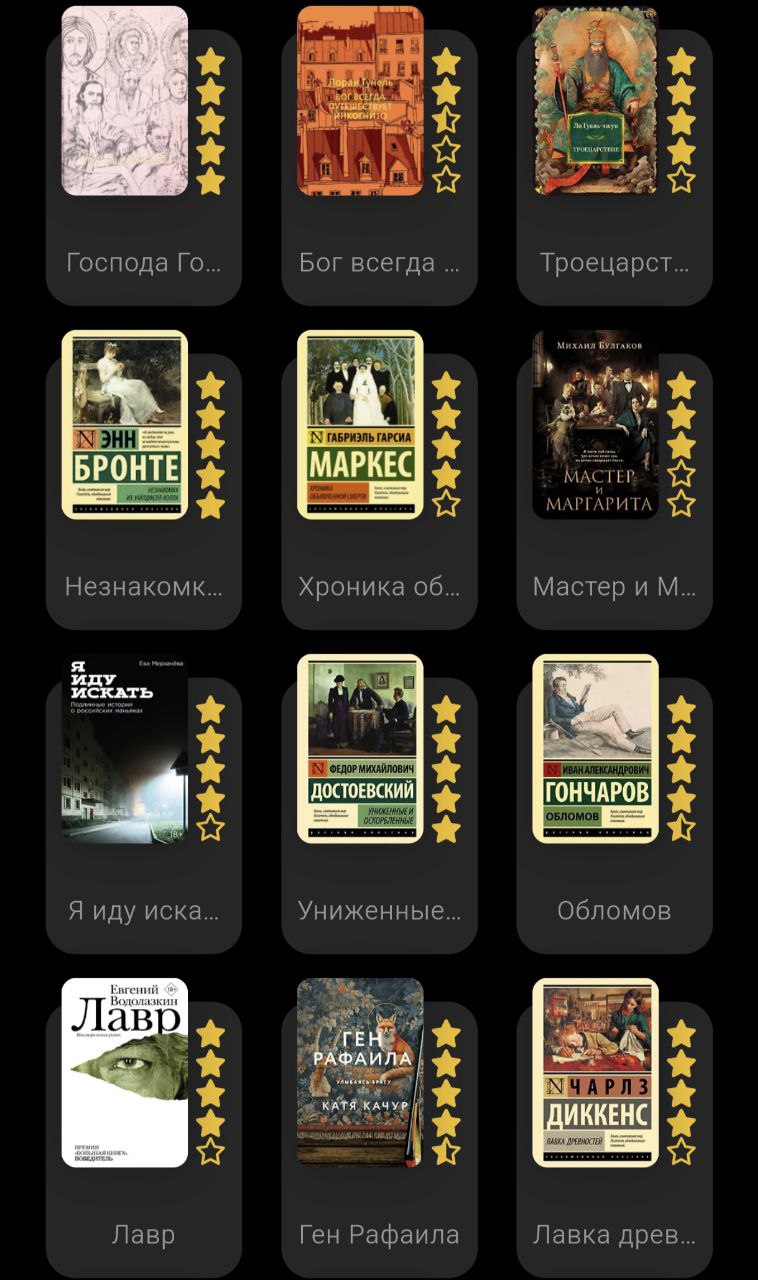This screenshot has height=1280, width=758.
Task: Open the Лавр book card
Action: click(125, 1073)
